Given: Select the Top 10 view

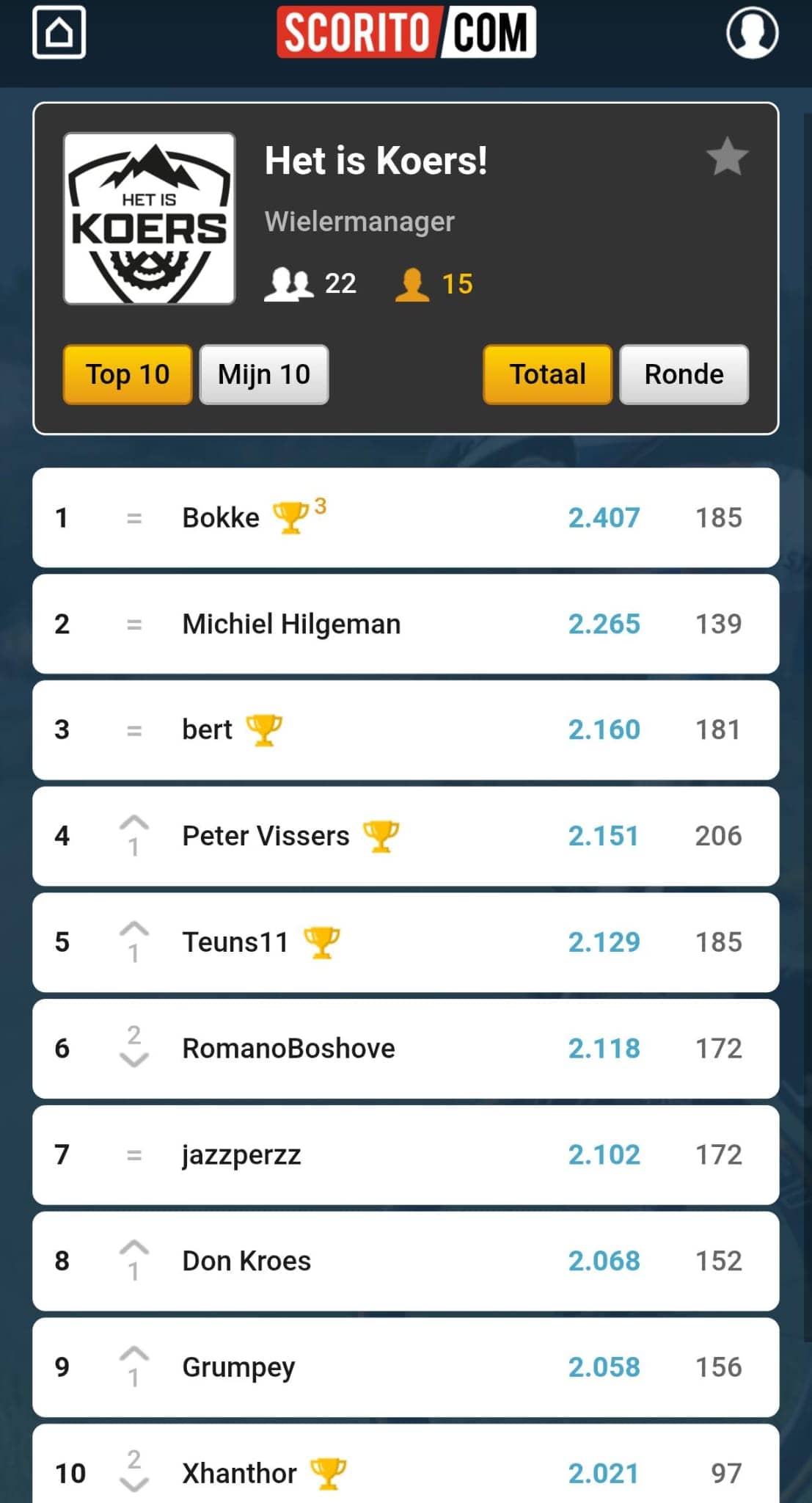Looking at the screenshot, I should coord(128,374).
